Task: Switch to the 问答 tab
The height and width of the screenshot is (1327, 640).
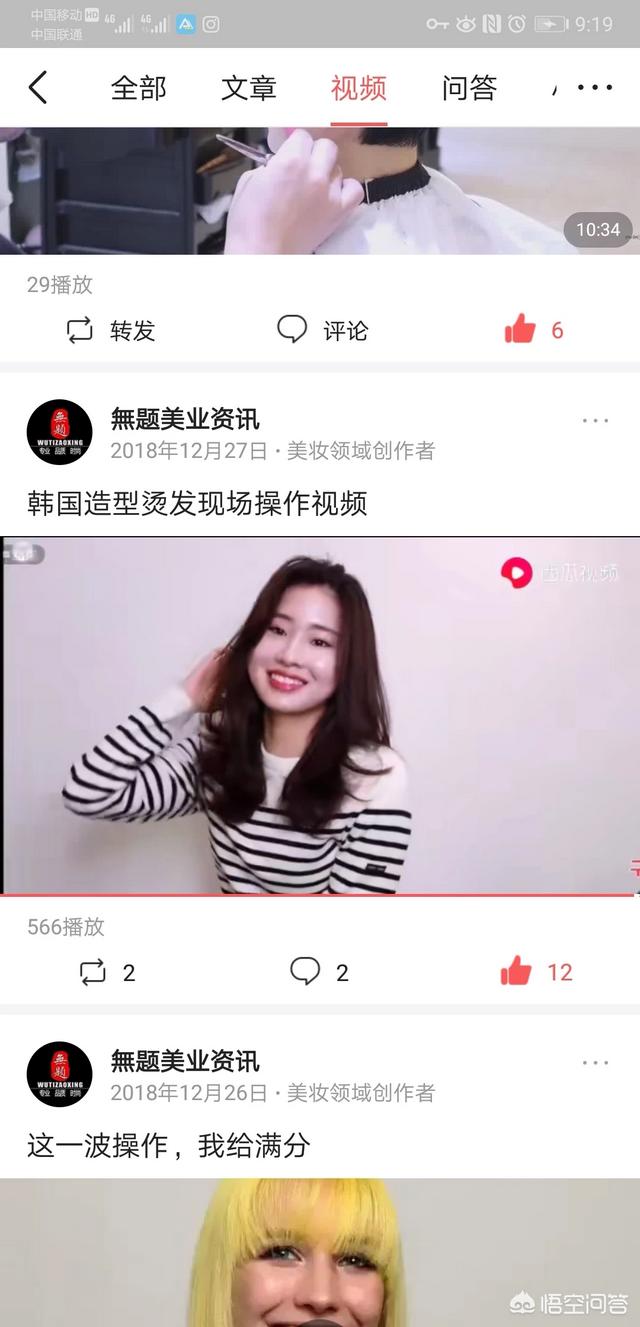Action: point(469,88)
